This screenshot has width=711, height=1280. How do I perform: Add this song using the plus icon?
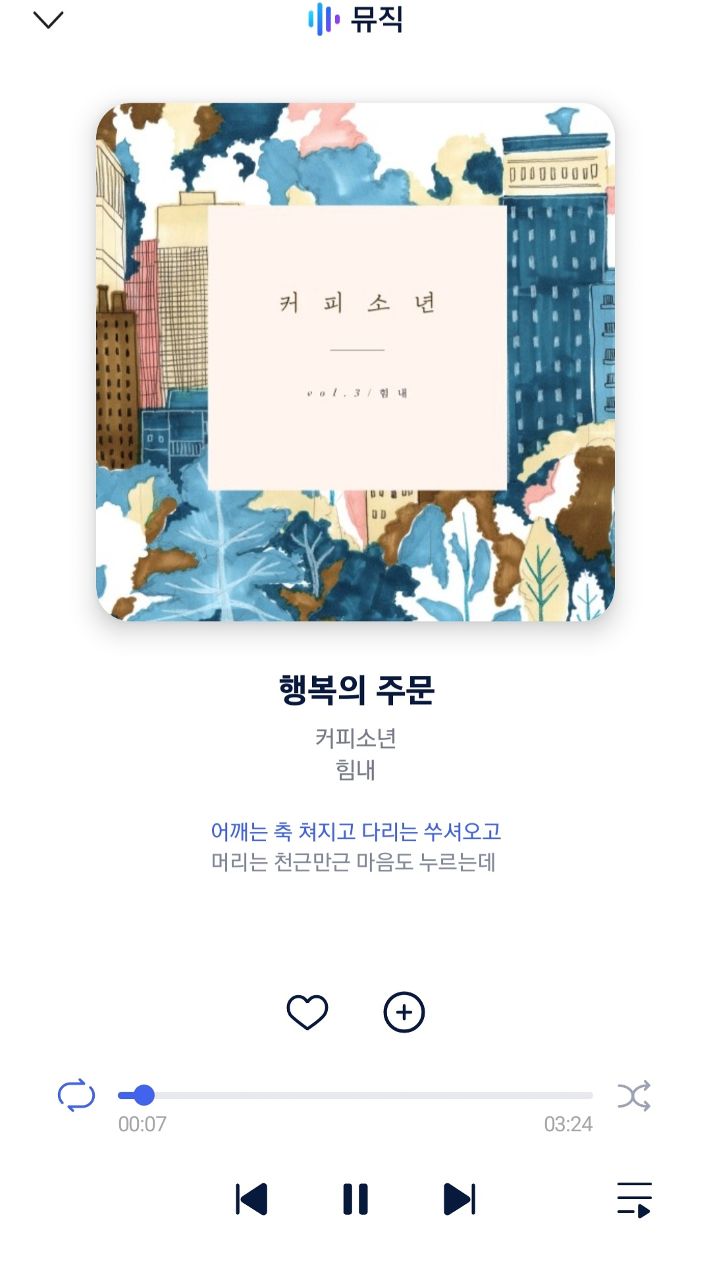click(404, 1013)
